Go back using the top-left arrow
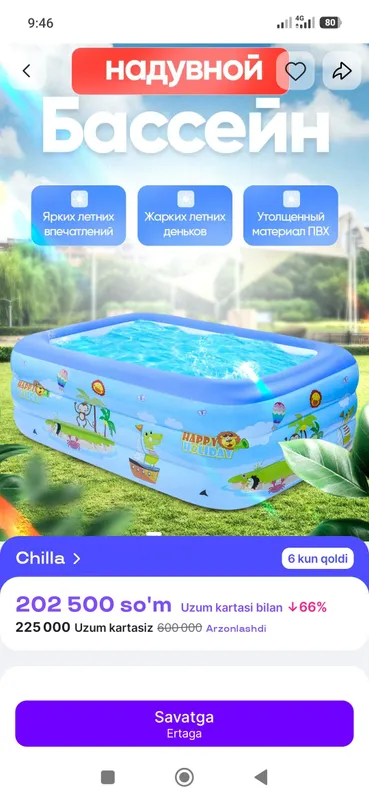Image resolution: width=369 pixels, height=800 pixels. coord(27,71)
